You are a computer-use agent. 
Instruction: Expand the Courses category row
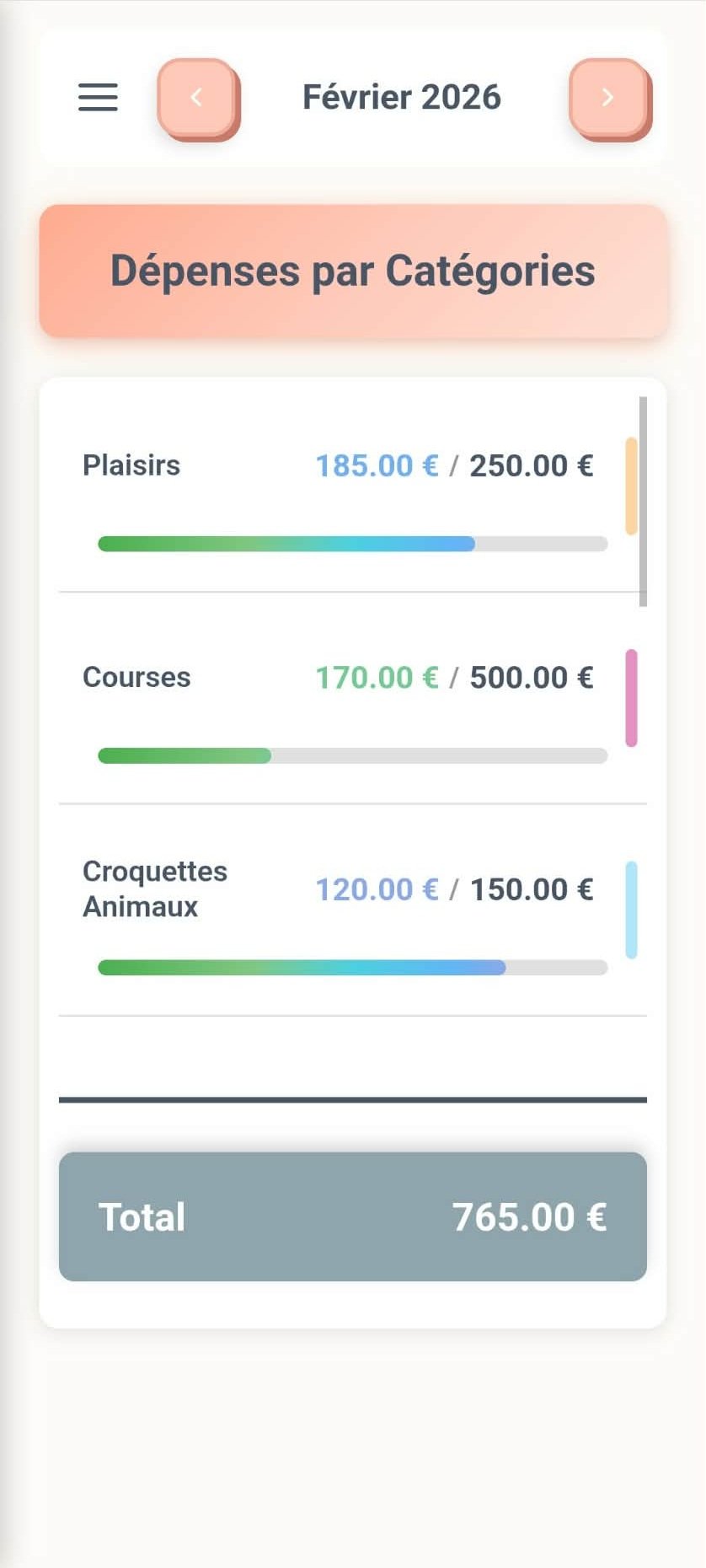[136, 676]
